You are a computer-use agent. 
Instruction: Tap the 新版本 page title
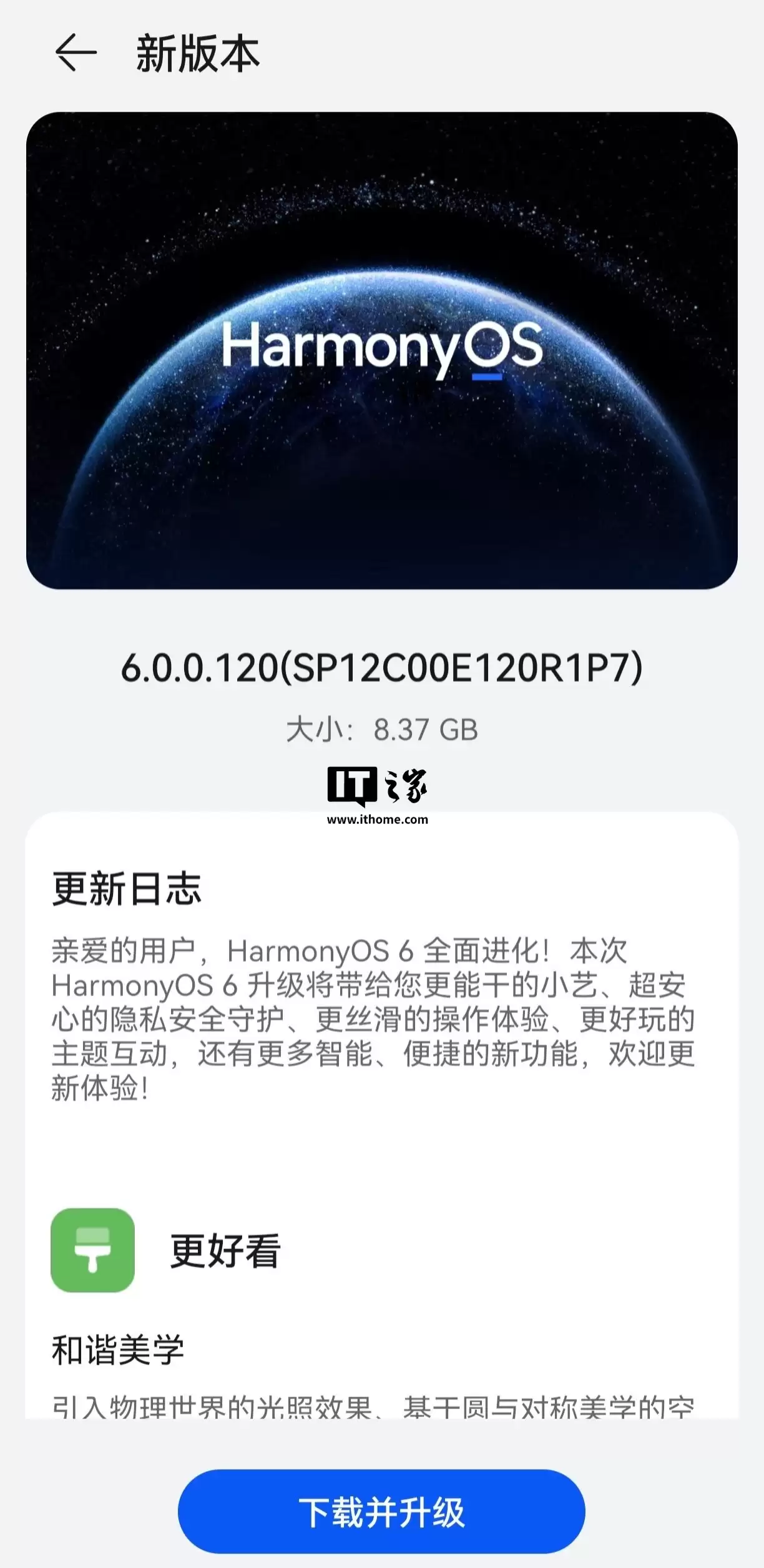198,55
